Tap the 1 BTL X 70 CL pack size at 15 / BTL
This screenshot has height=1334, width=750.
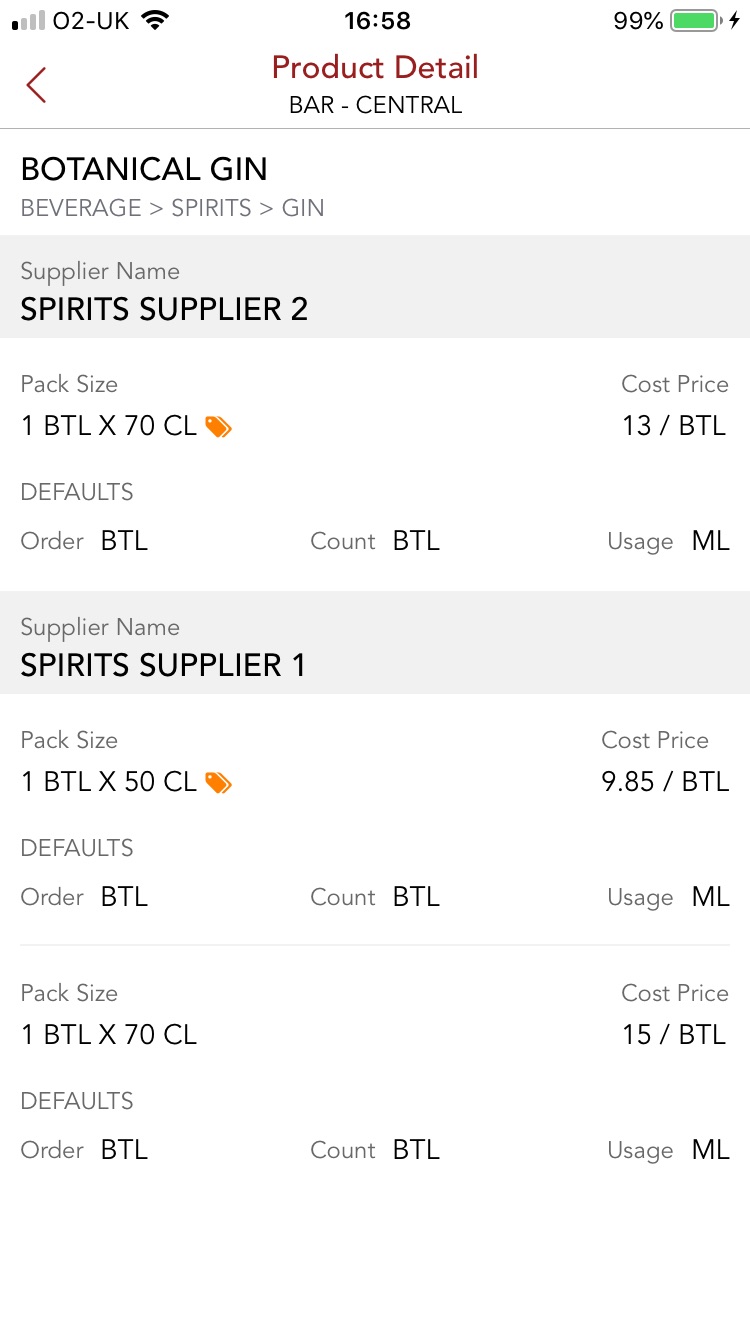[x=108, y=1035]
